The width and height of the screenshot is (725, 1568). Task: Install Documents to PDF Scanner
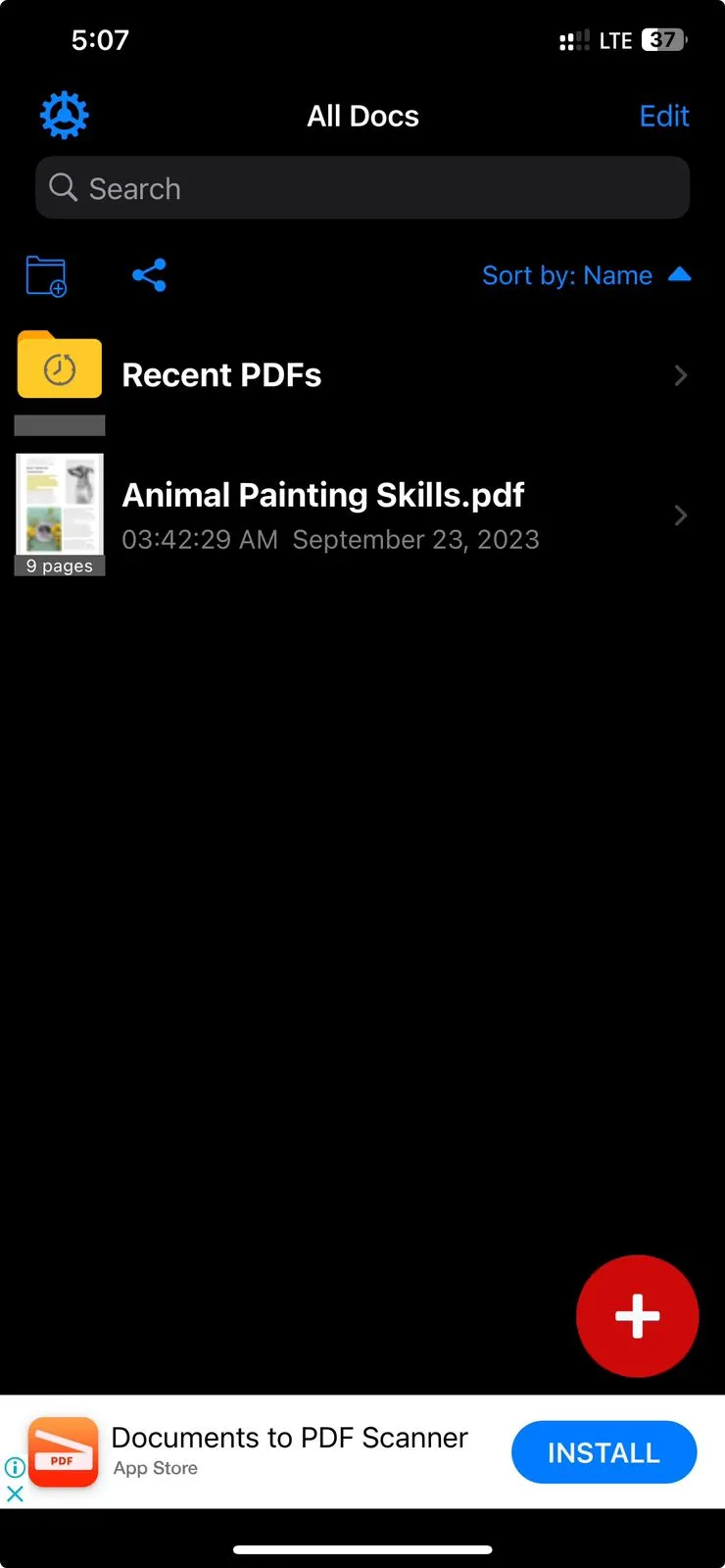[x=603, y=1452]
